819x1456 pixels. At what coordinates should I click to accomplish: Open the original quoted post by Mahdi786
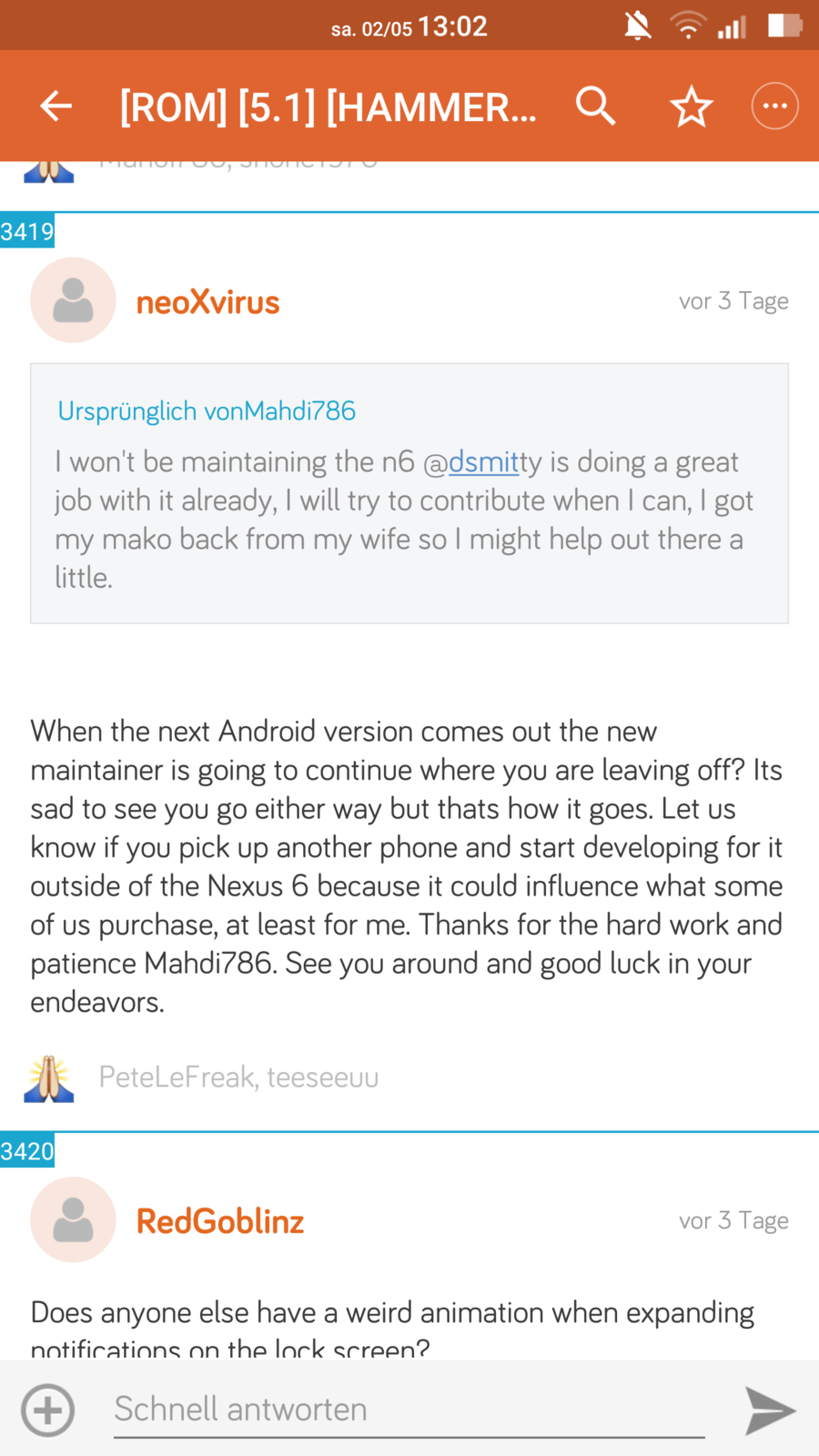(207, 411)
